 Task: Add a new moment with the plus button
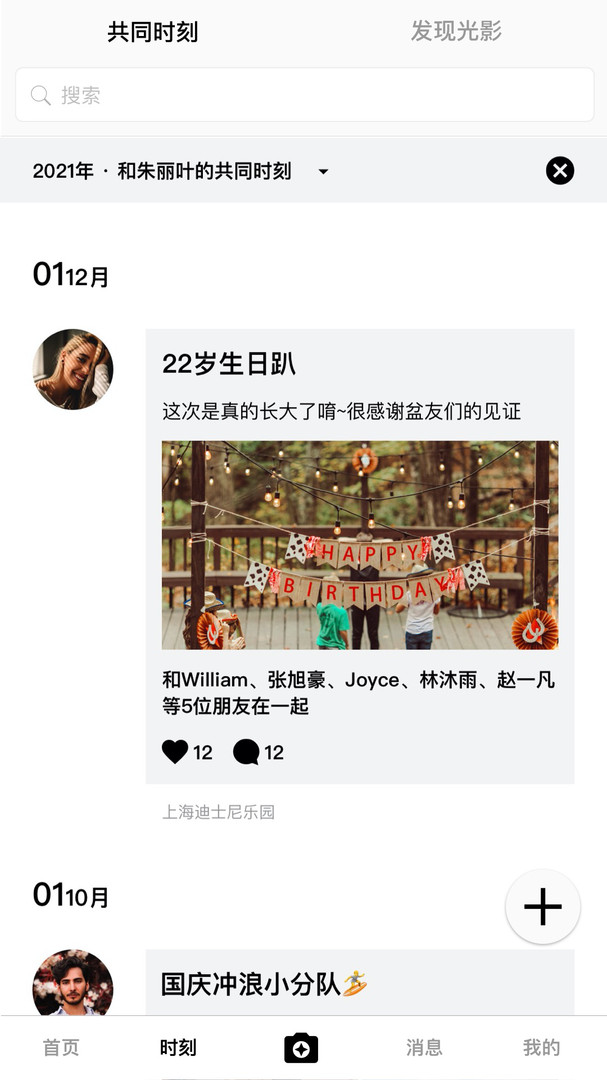pyautogui.click(x=542, y=907)
